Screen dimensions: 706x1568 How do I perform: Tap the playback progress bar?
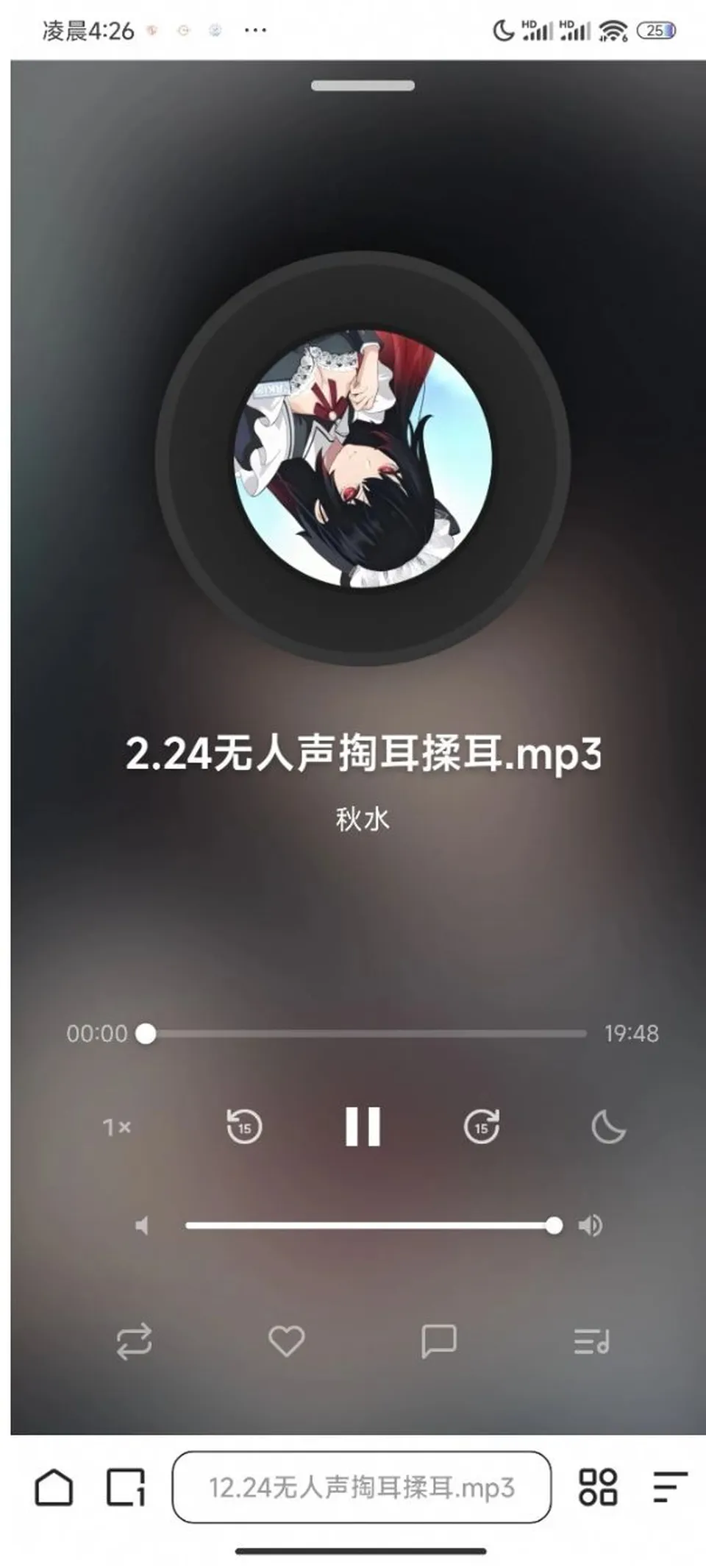point(366,1033)
